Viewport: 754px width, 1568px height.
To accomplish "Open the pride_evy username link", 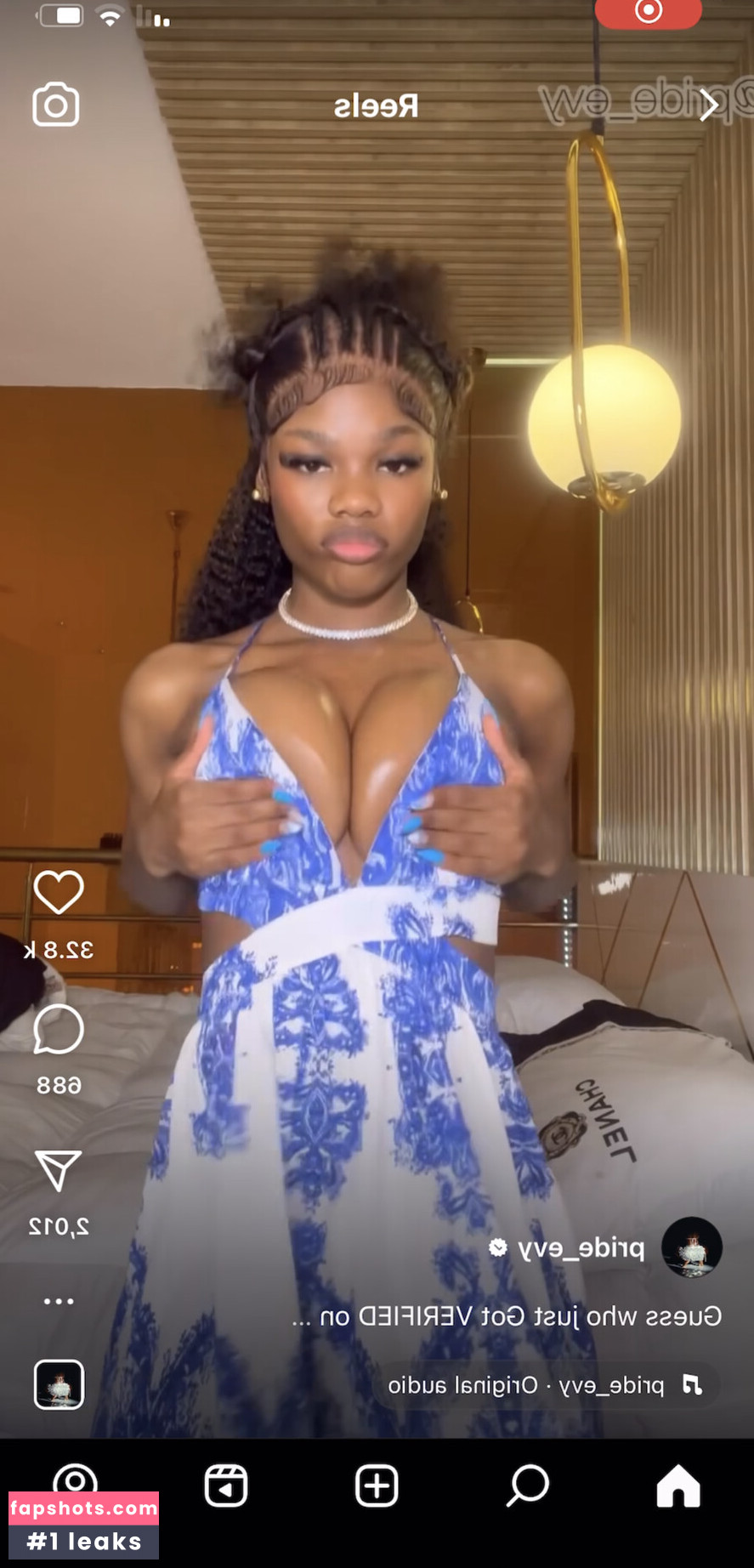I will (581, 1248).
